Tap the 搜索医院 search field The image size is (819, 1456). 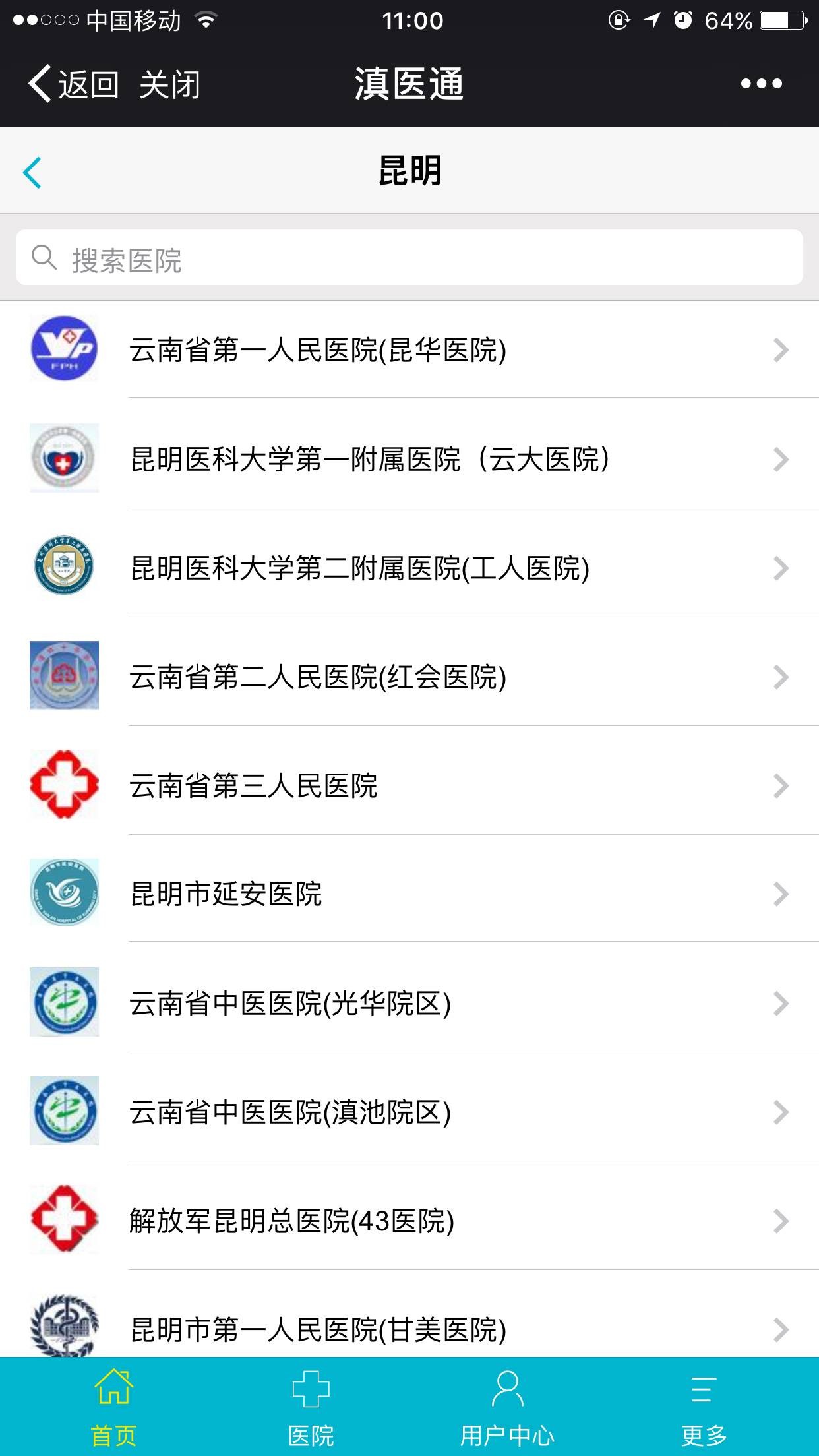[409, 258]
